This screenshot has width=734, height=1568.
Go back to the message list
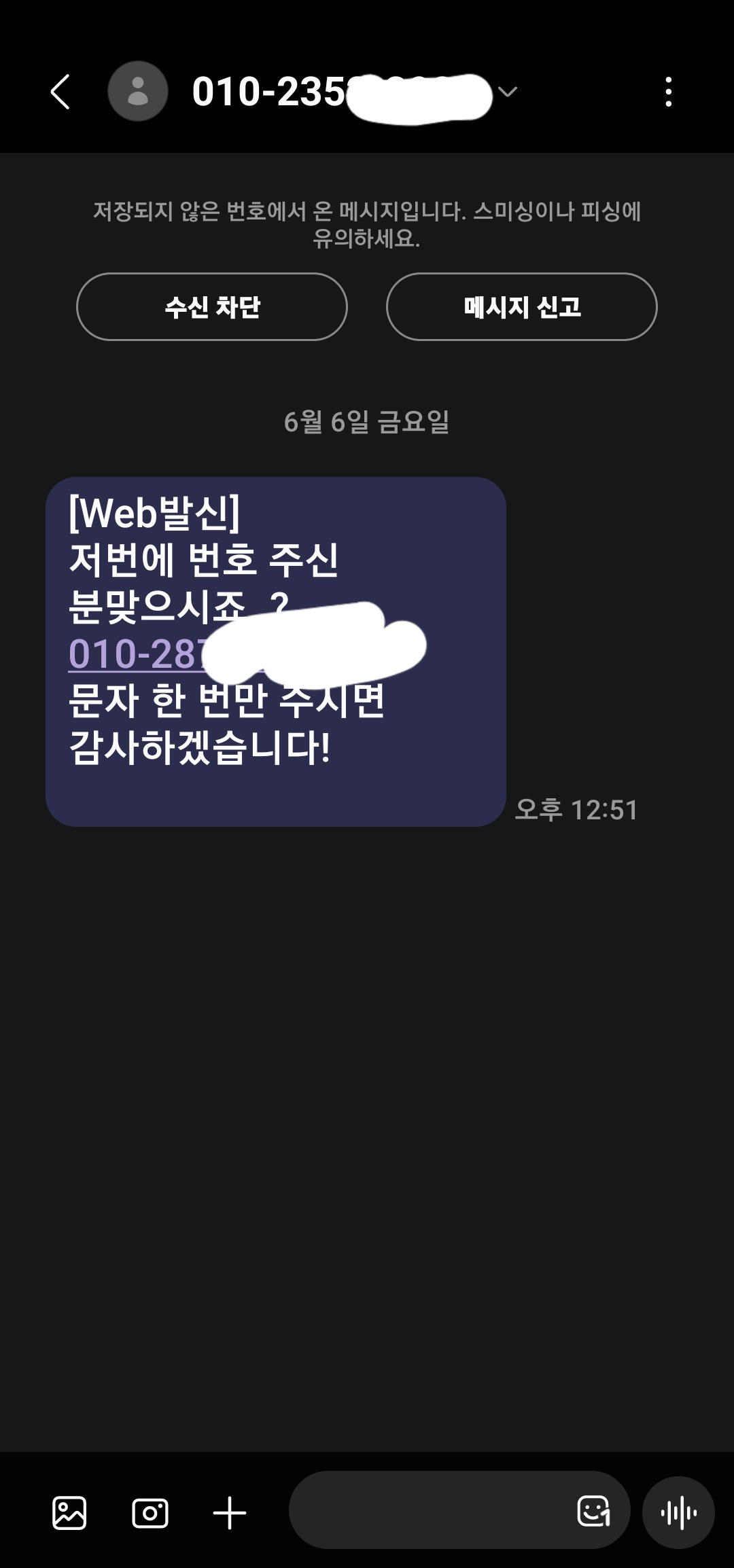(x=60, y=92)
